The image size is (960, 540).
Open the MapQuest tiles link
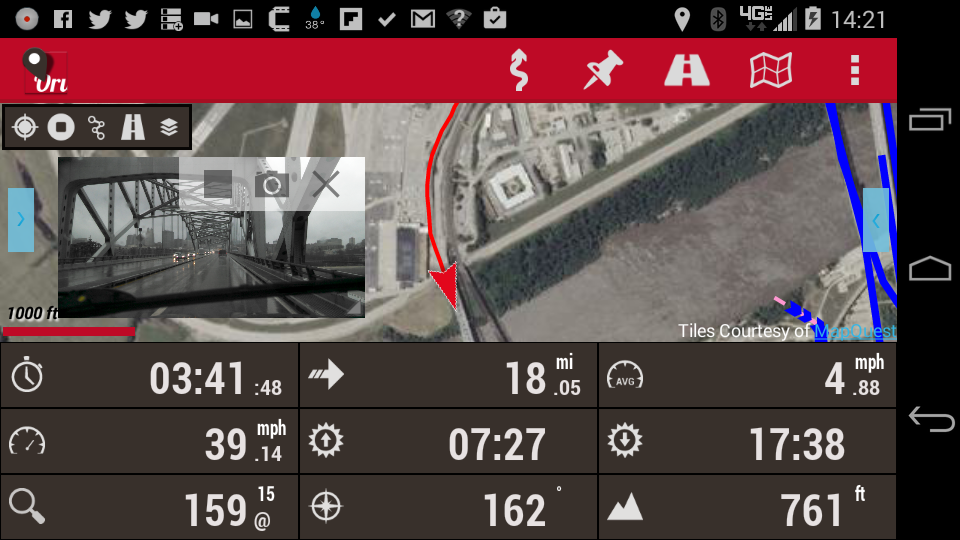click(x=853, y=331)
